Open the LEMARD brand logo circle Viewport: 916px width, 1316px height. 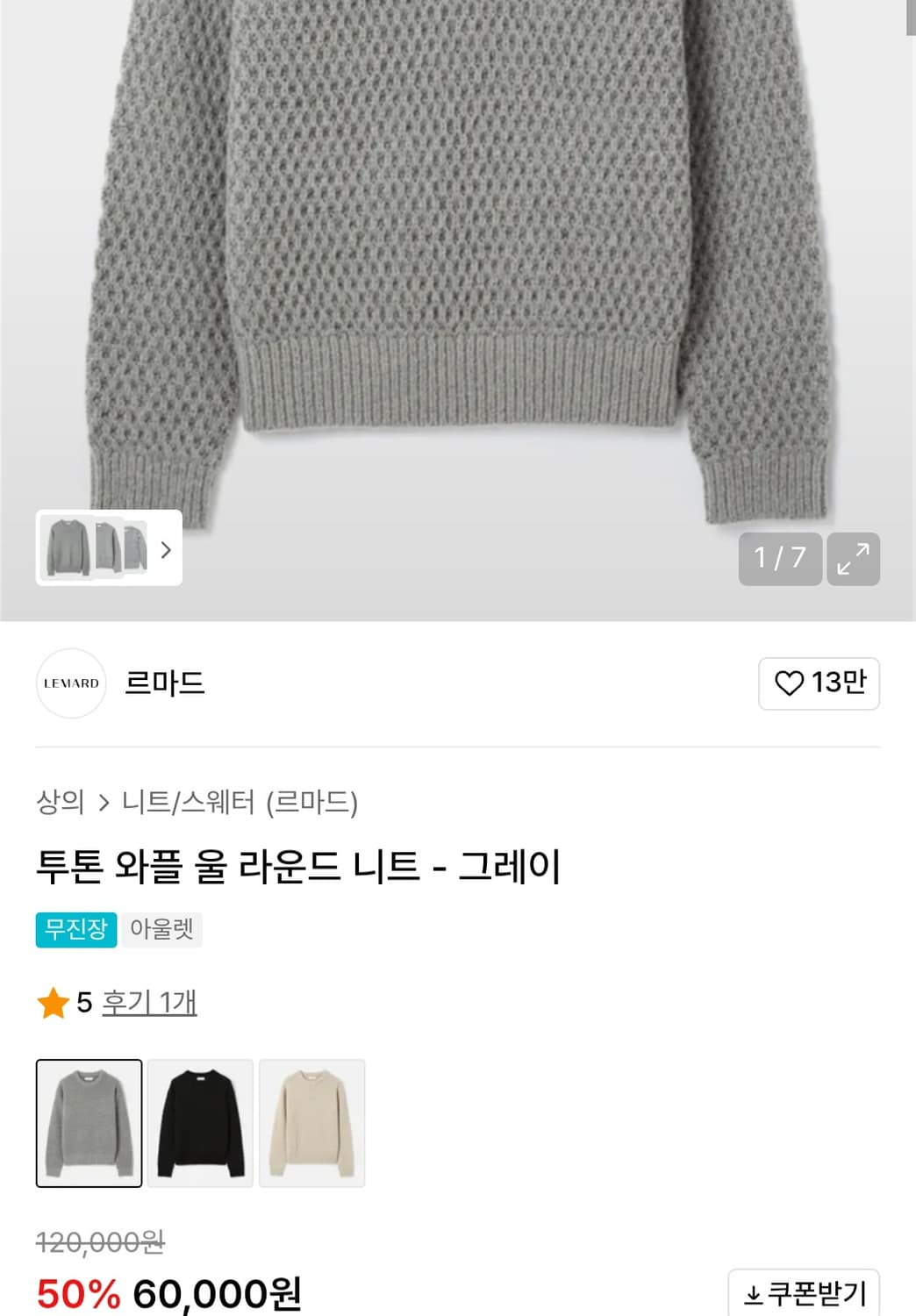[70, 683]
